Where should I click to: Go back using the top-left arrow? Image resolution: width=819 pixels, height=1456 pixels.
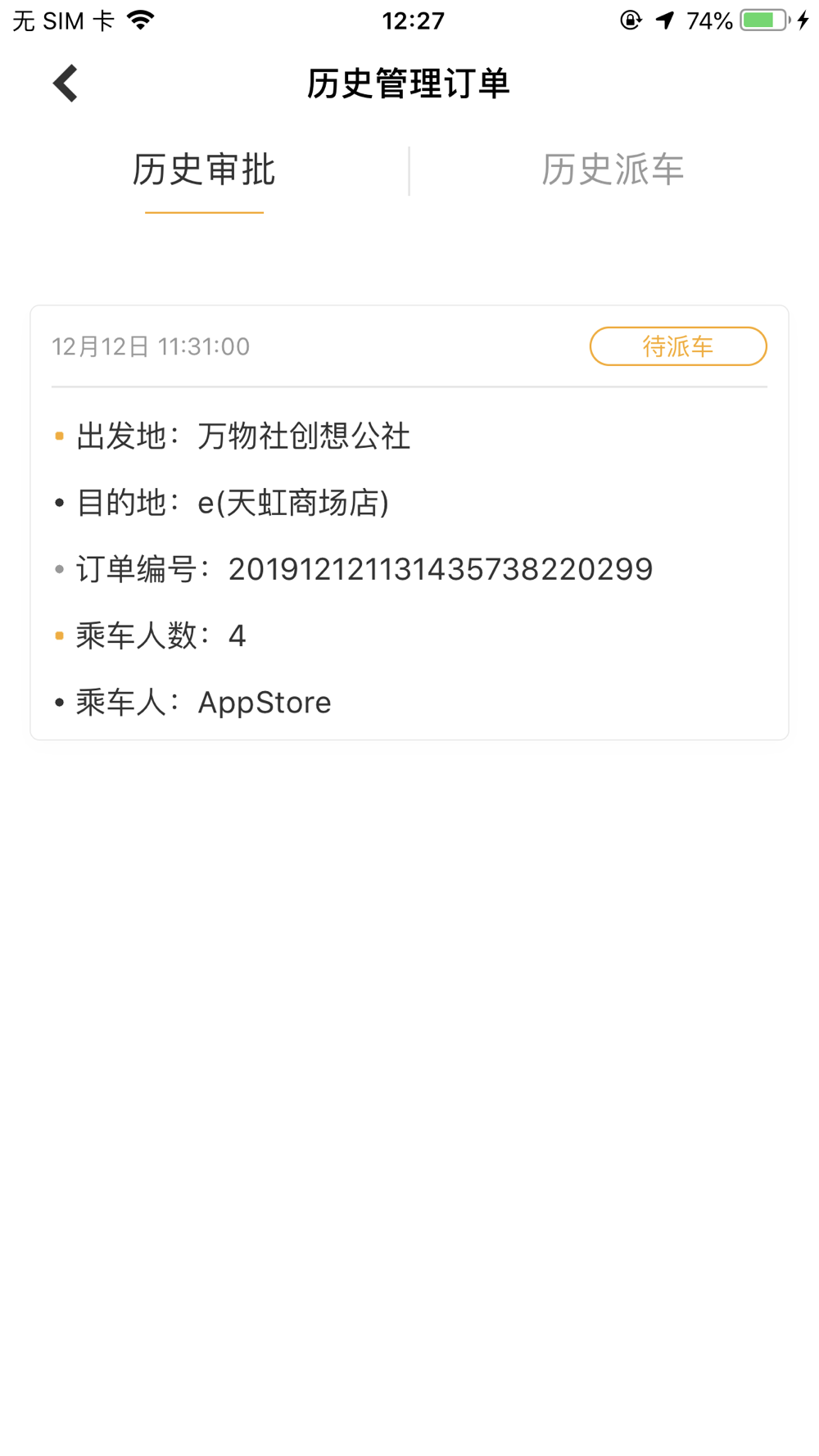66,84
